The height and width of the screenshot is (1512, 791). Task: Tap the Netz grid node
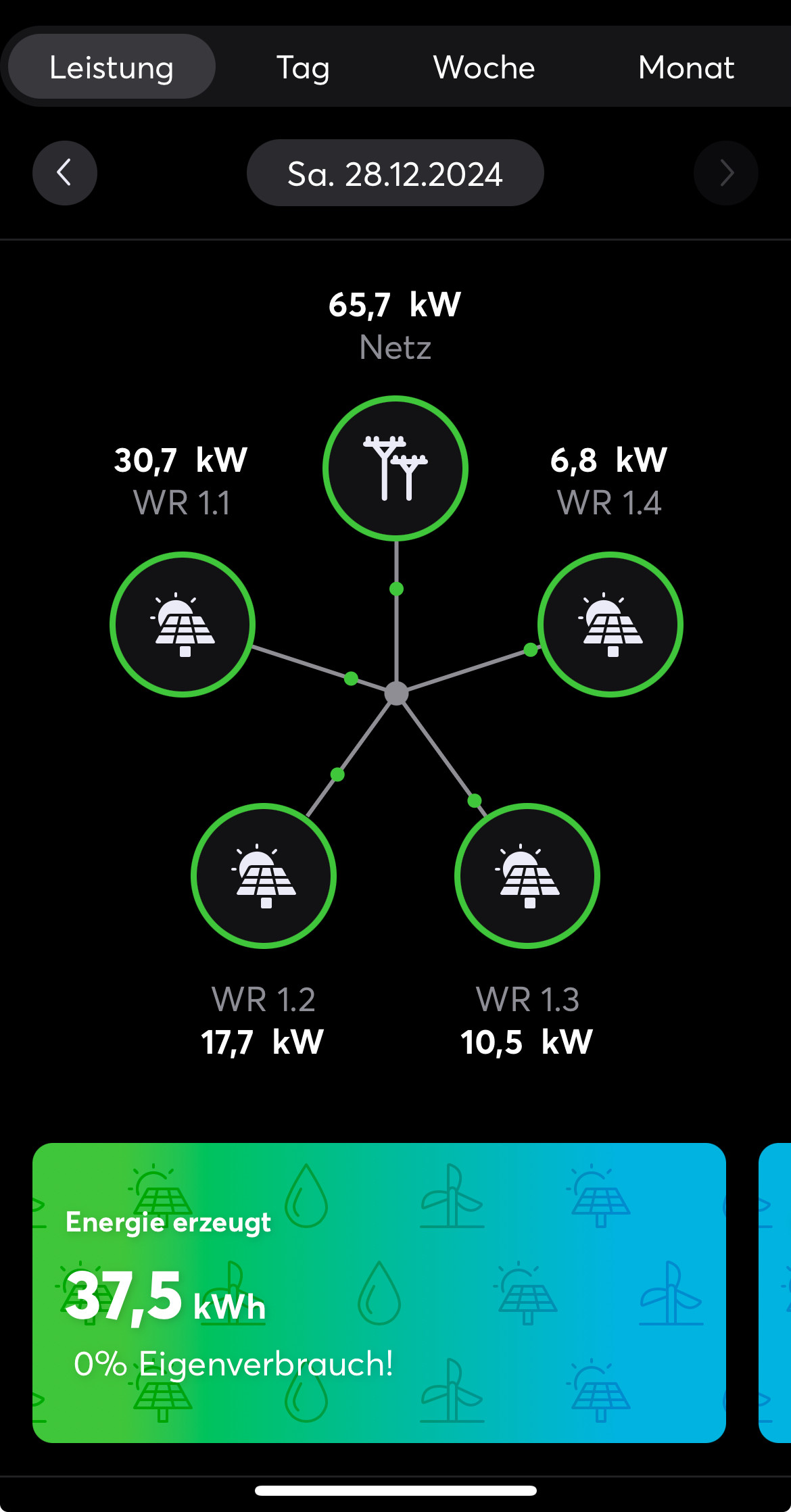coord(395,468)
